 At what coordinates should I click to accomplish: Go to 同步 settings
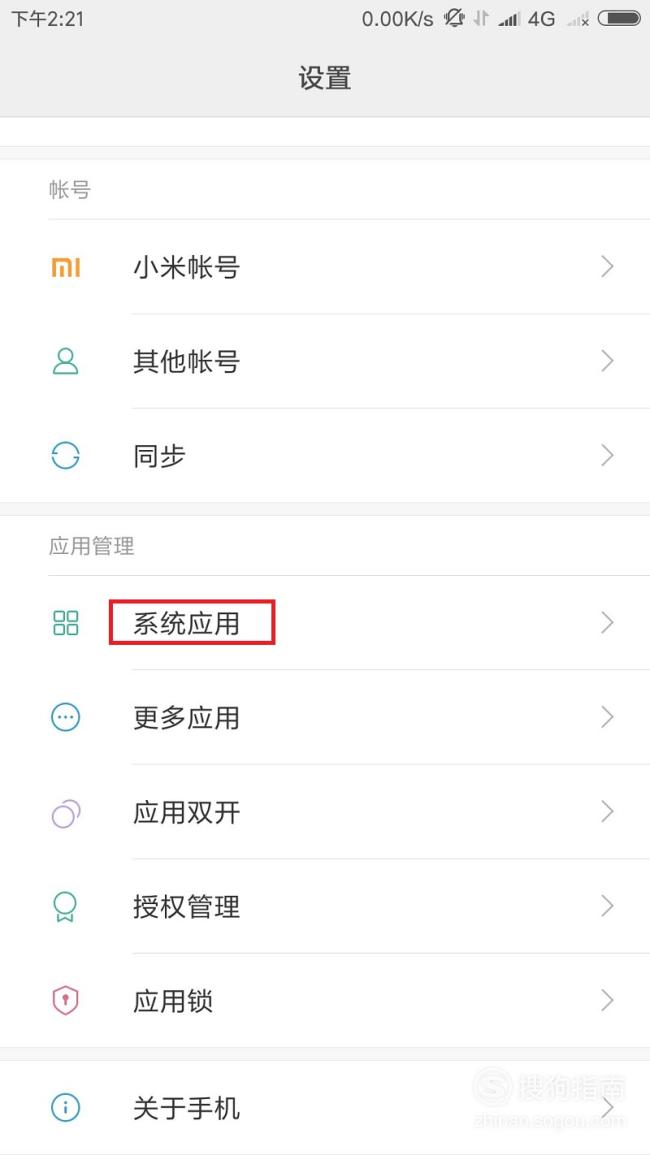pos(325,455)
